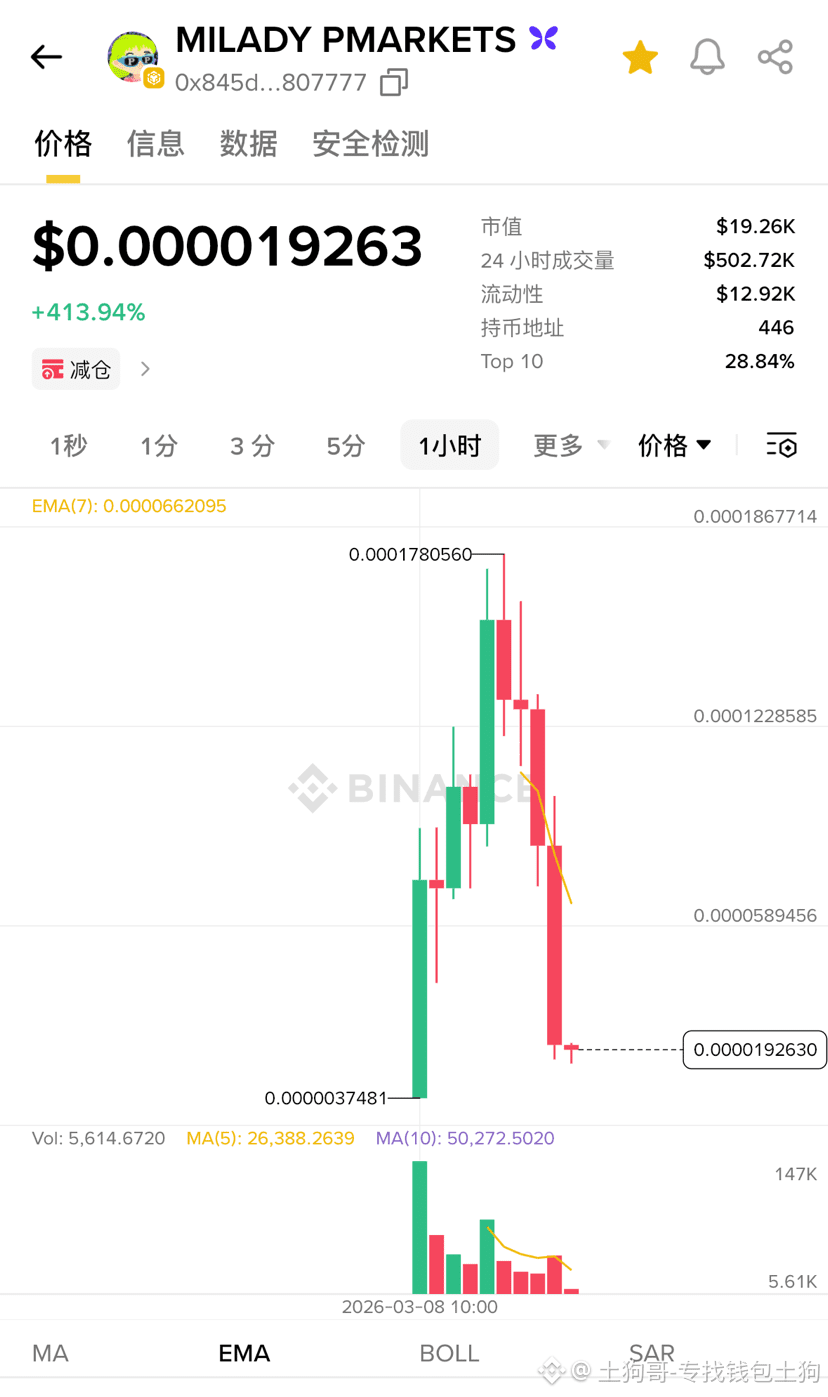This screenshot has height=1397, width=828.
Task: Select the 1分 chart interval
Action: coord(158,445)
